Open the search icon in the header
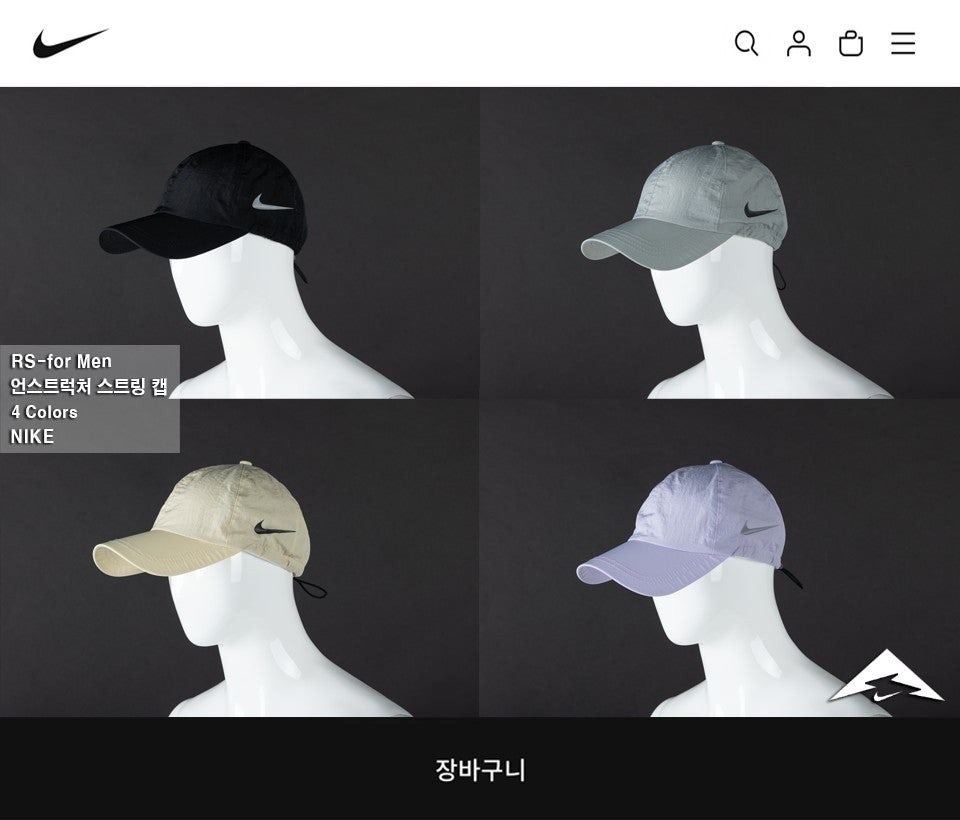The height and width of the screenshot is (820, 960). (746, 43)
